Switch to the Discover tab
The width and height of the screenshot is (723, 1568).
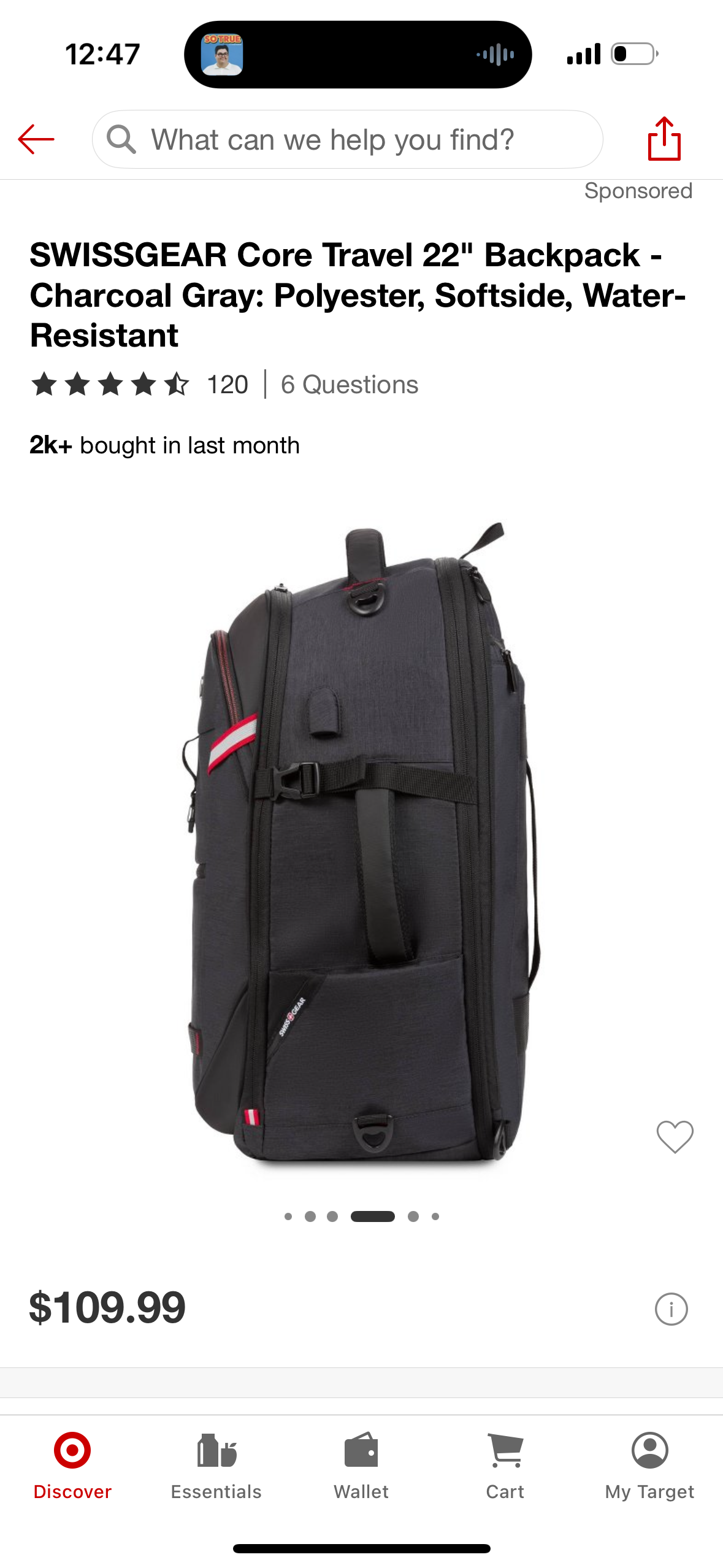coord(72,1466)
